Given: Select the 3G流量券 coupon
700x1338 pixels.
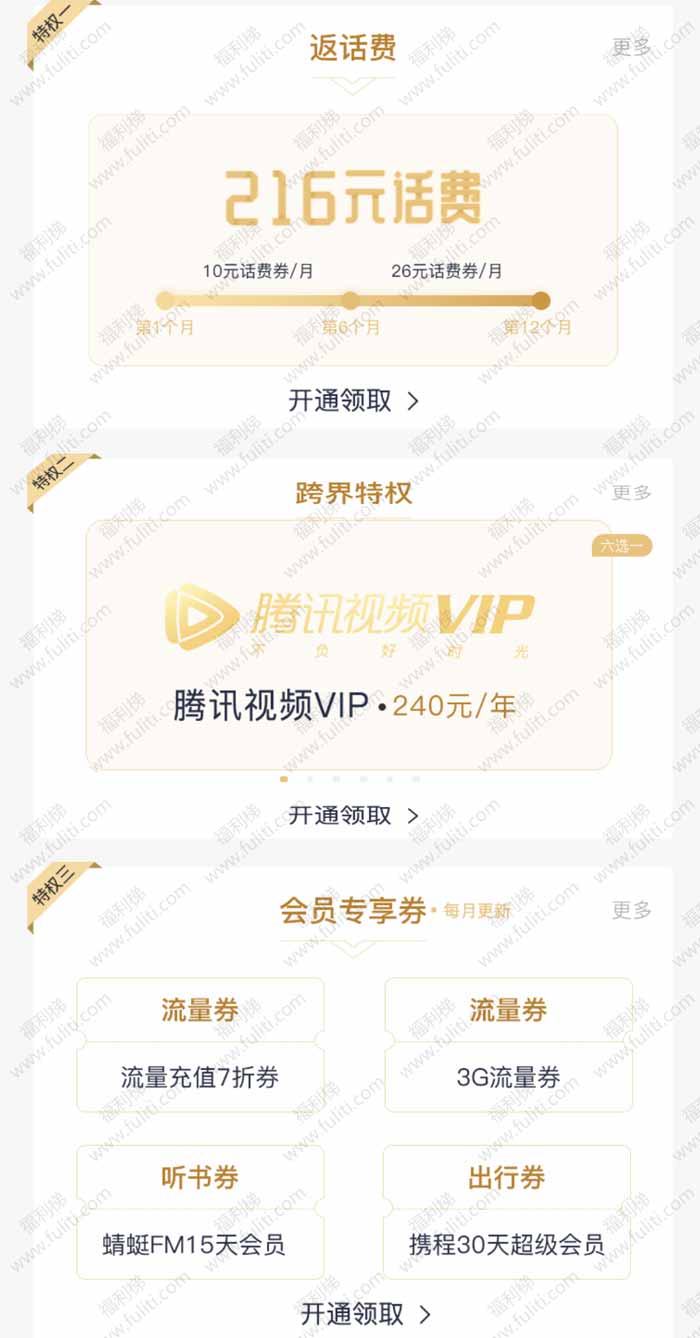Looking at the screenshot, I should (508, 1045).
